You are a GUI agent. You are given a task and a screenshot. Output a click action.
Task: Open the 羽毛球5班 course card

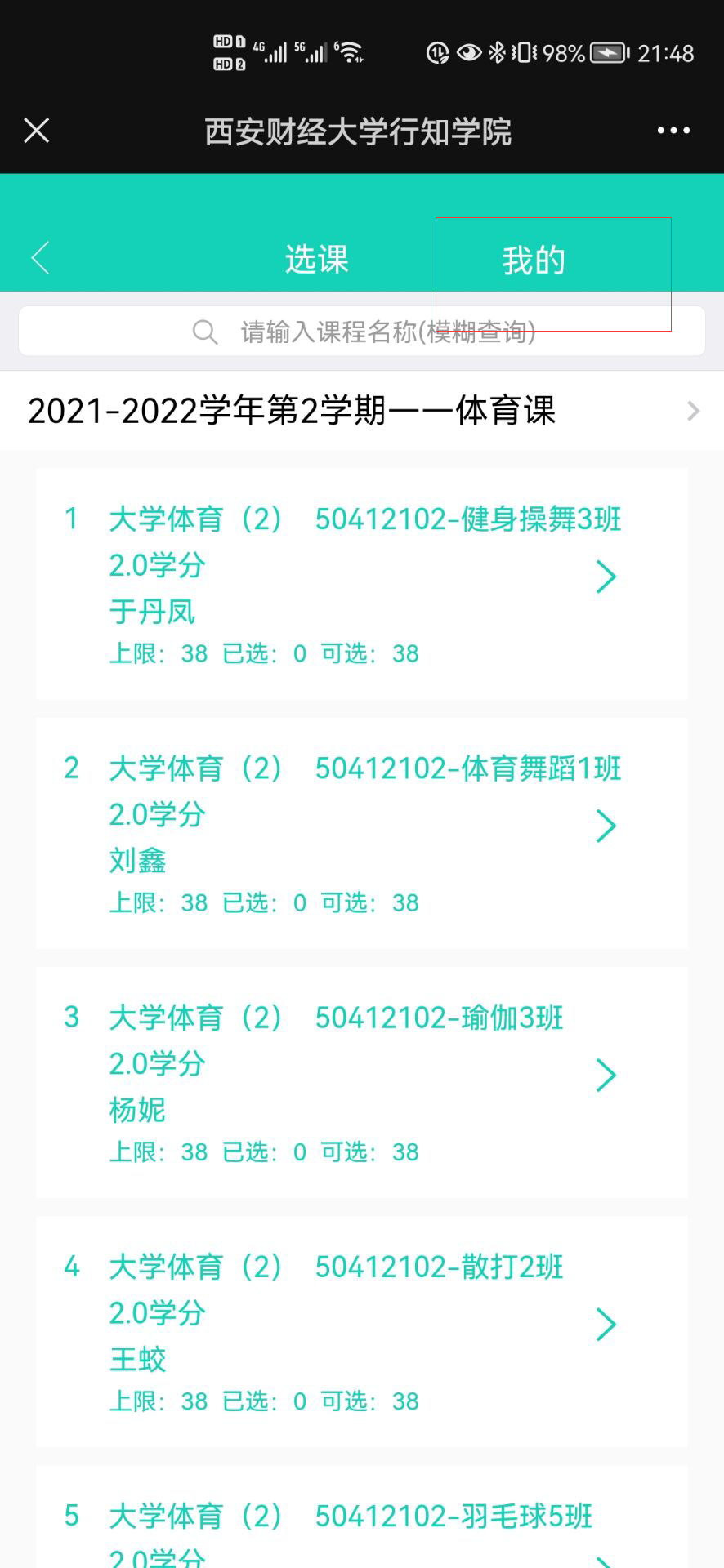(x=362, y=1517)
